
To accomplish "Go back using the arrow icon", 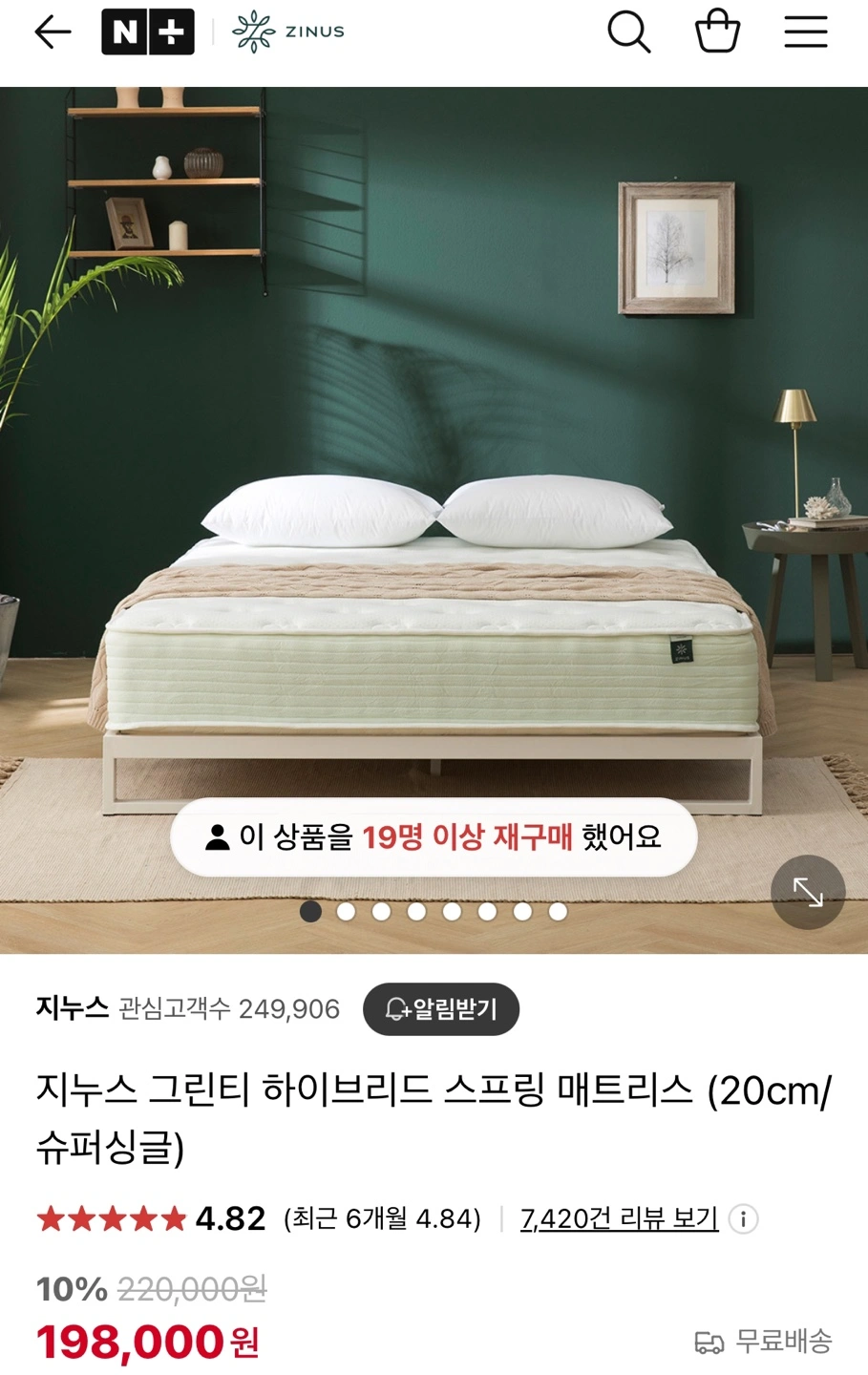I will [x=53, y=32].
